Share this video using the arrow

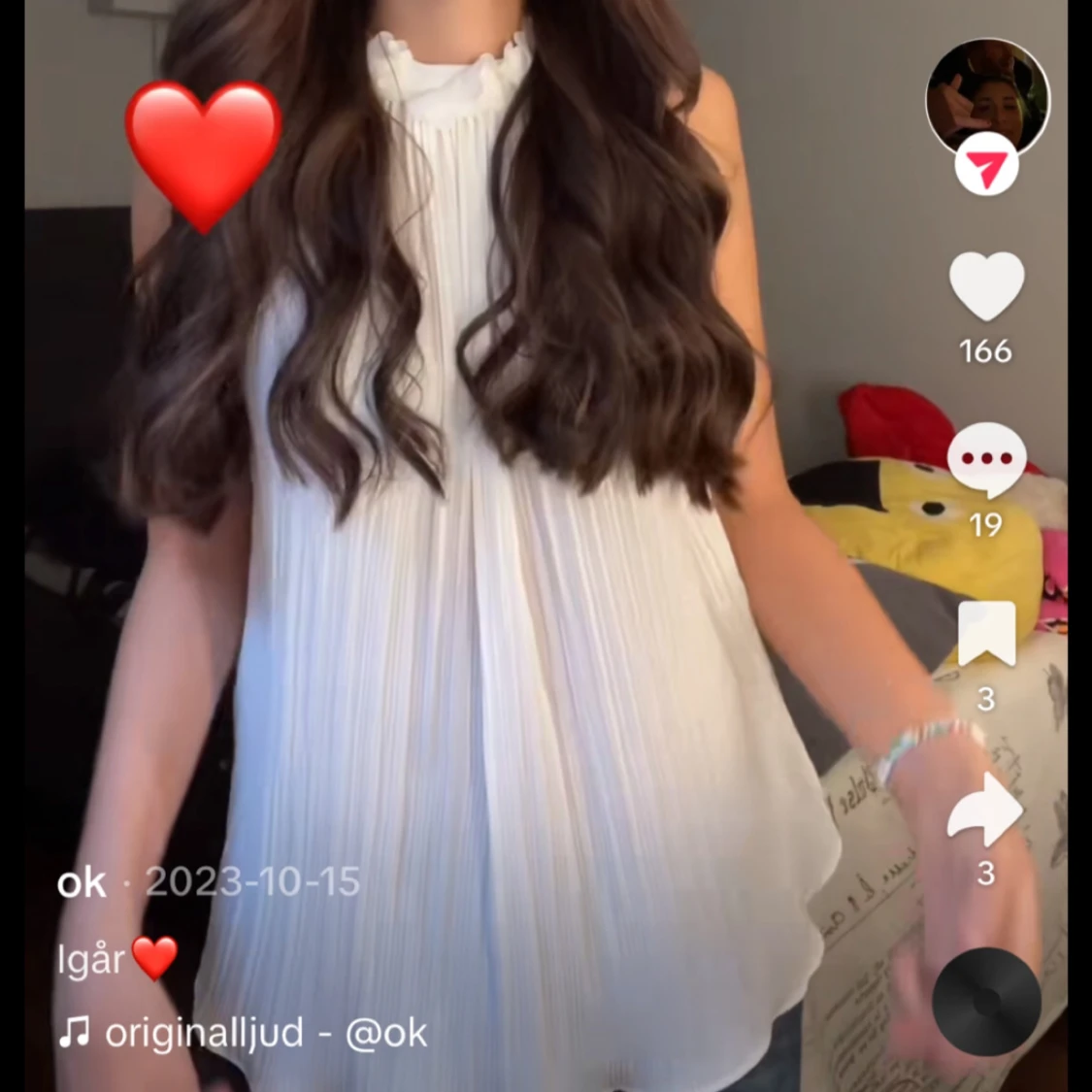tap(985, 810)
